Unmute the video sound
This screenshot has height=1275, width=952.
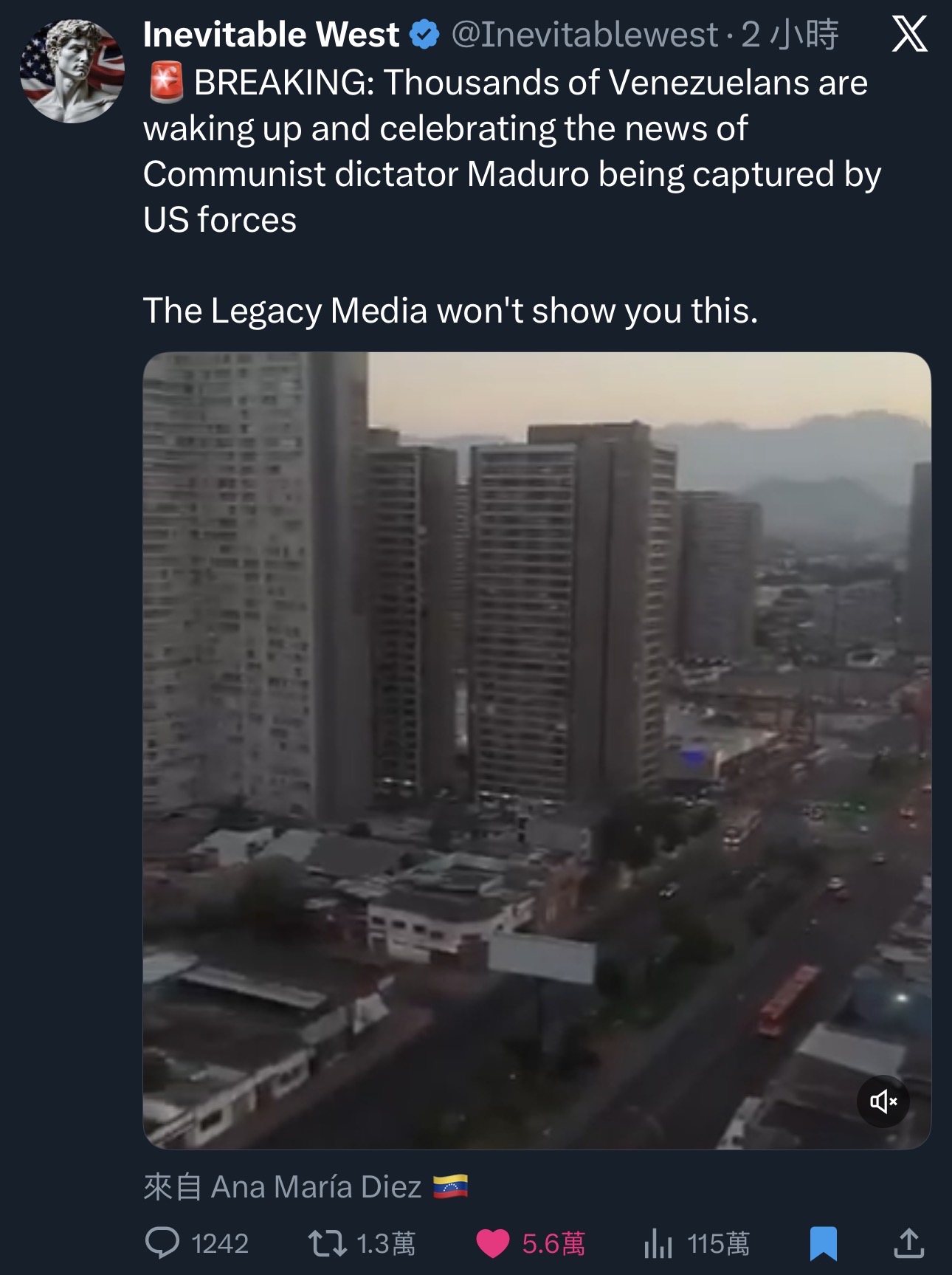883,1102
